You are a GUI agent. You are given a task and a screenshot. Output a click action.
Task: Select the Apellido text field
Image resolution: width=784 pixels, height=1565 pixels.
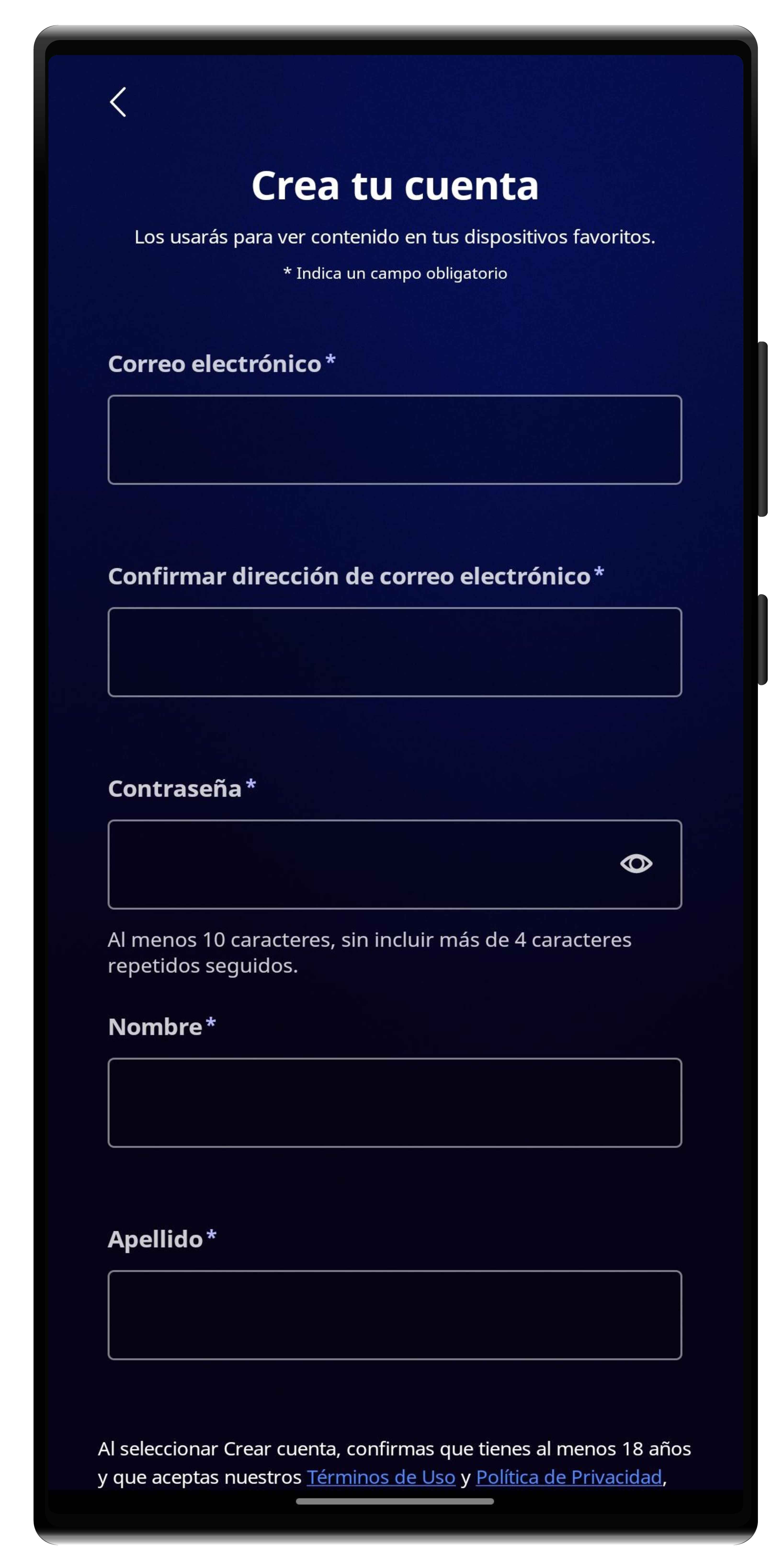click(394, 1314)
